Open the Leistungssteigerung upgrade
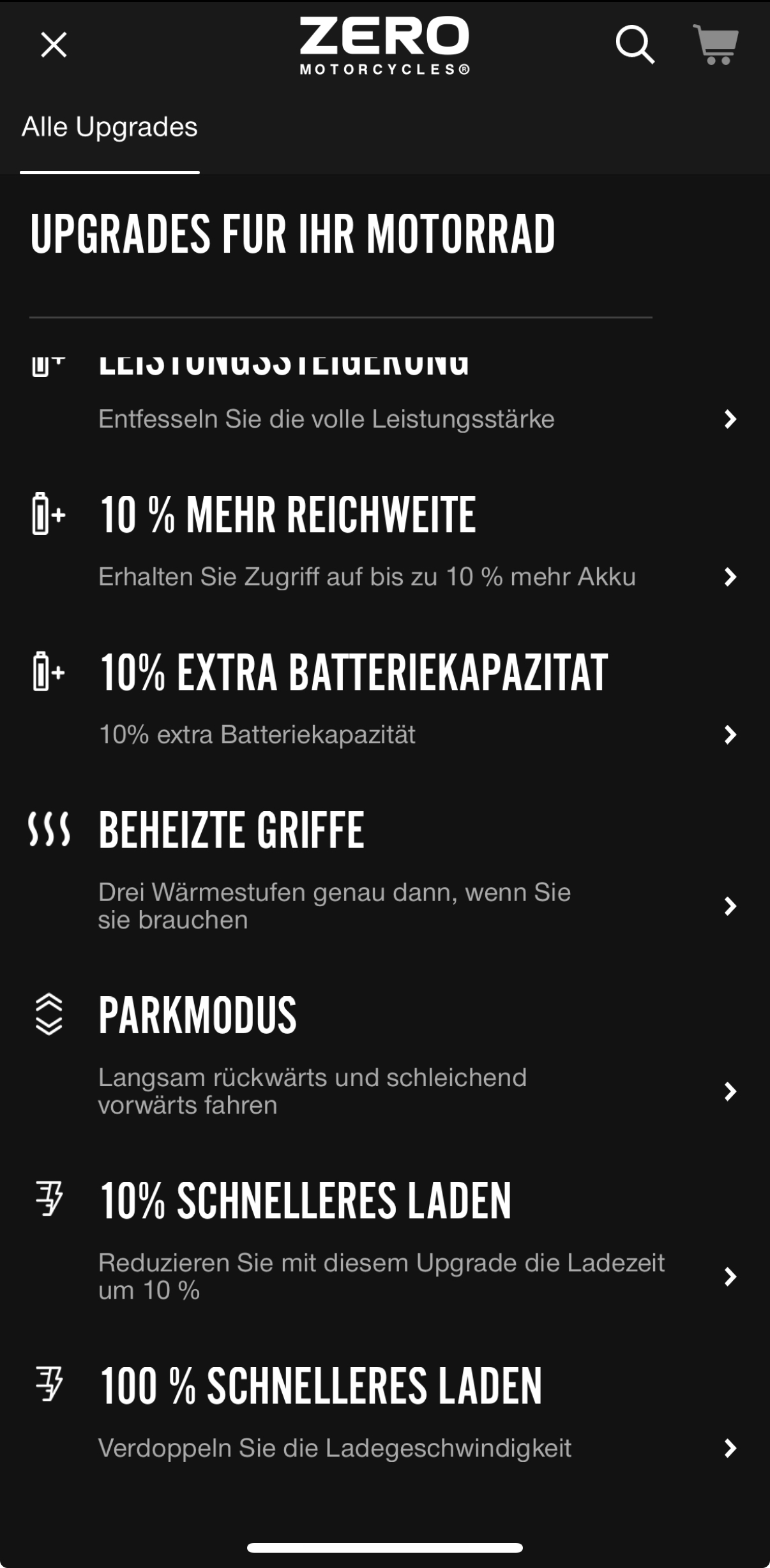Image resolution: width=770 pixels, height=1568 pixels. pyautogui.click(x=383, y=408)
